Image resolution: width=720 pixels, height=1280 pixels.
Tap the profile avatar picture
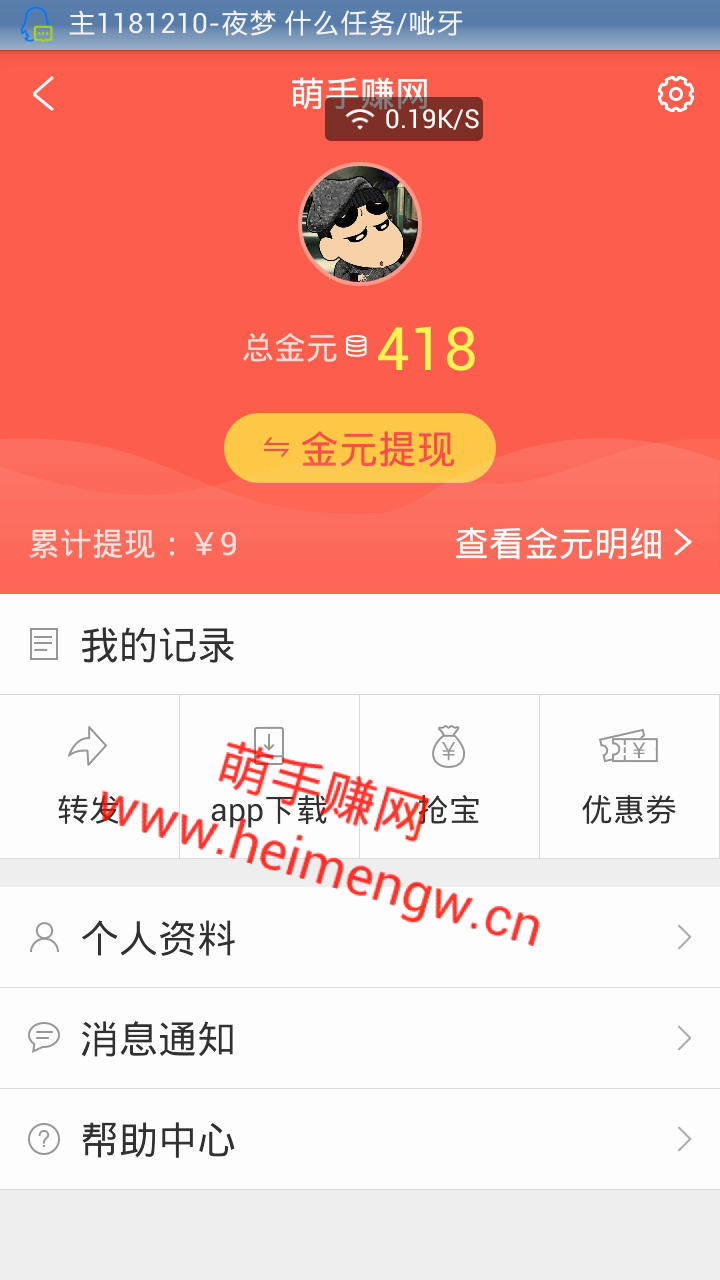click(360, 224)
